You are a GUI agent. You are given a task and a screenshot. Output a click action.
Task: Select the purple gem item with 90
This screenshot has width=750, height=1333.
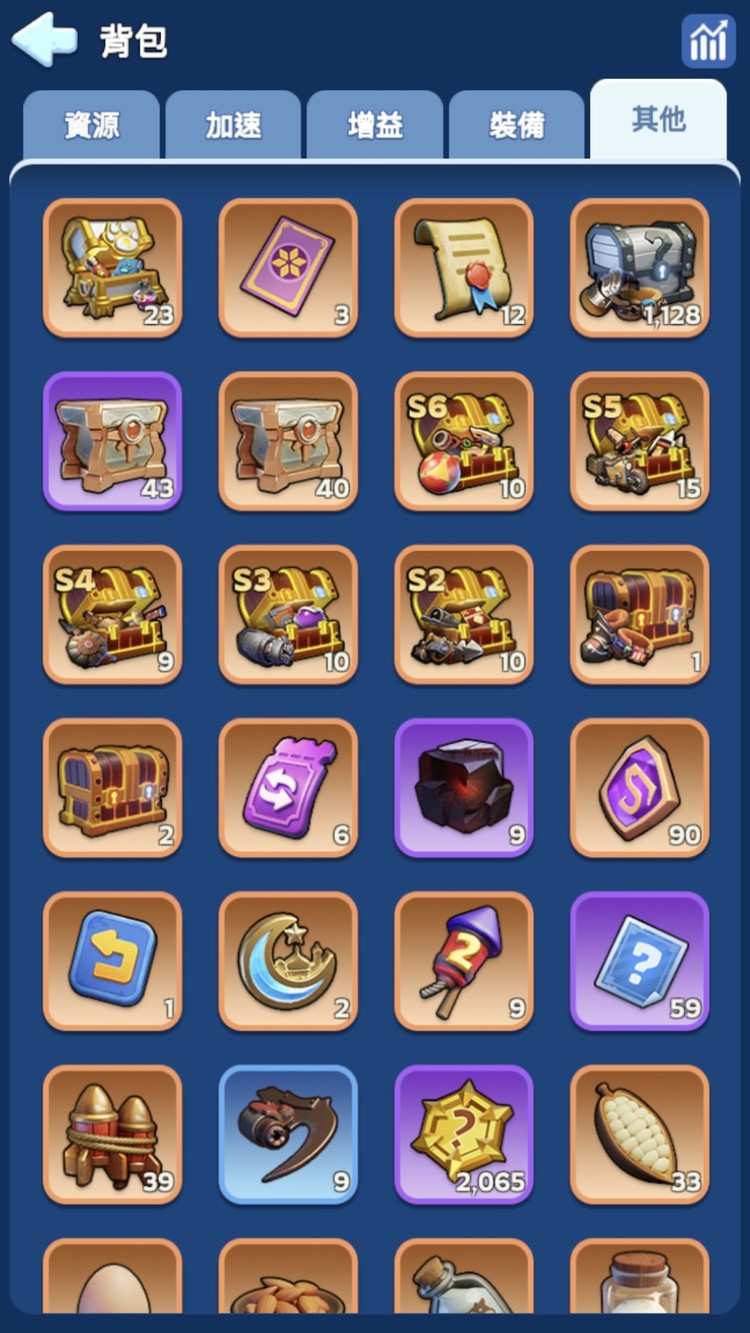pos(639,788)
